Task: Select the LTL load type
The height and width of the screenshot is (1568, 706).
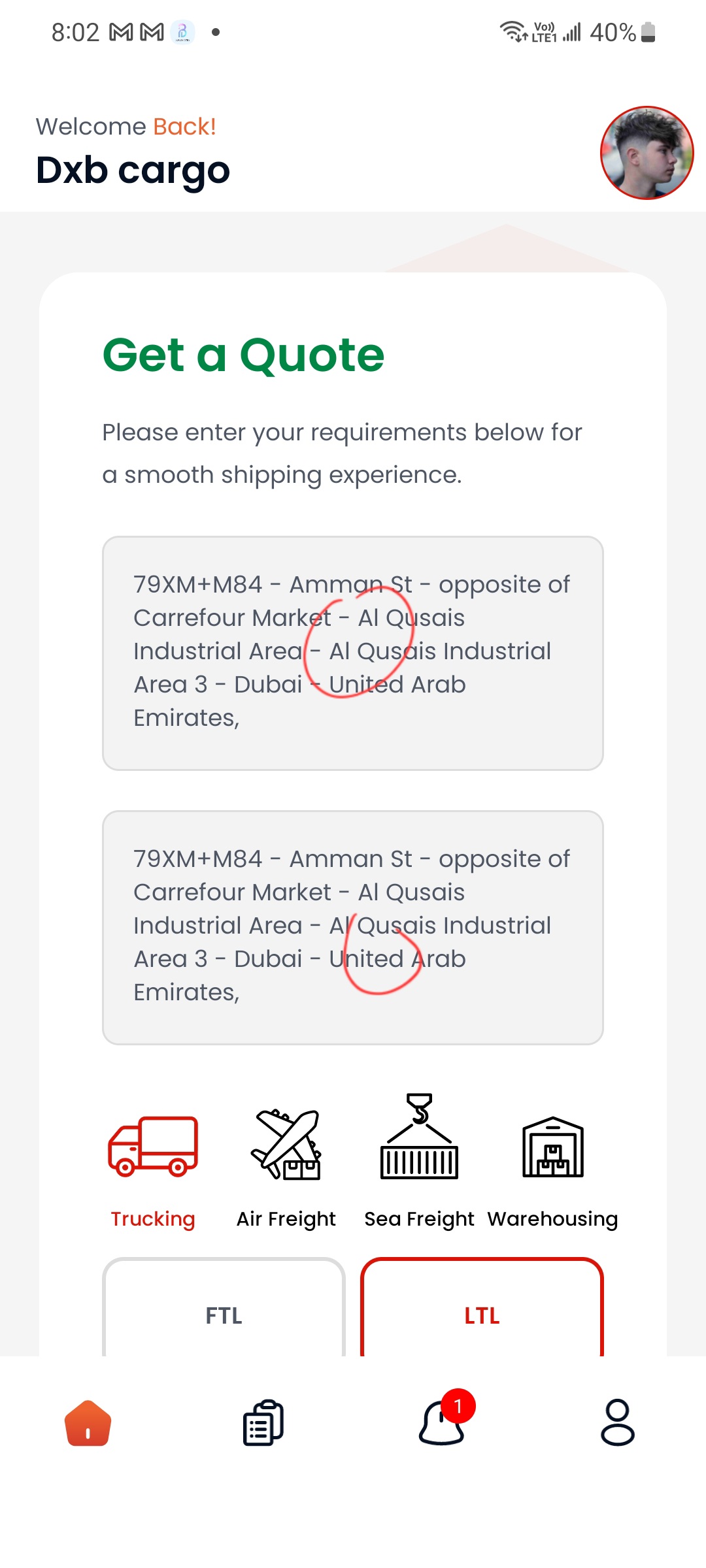Action: 482,1309
